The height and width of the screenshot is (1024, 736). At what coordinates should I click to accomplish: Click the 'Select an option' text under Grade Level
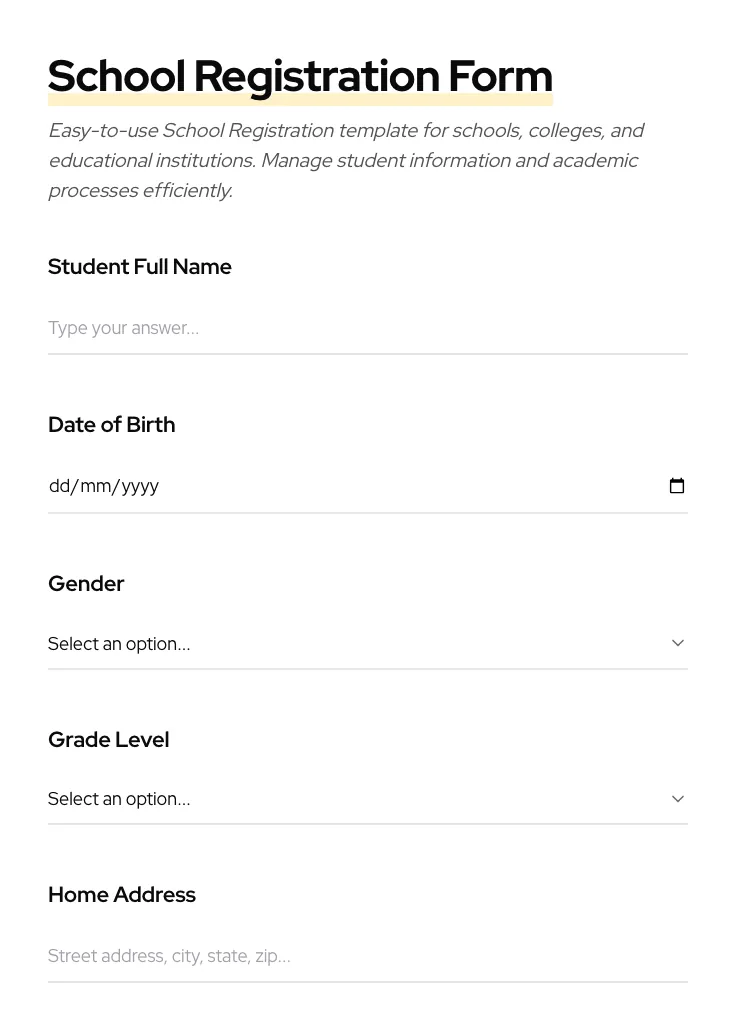click(119, 798)
